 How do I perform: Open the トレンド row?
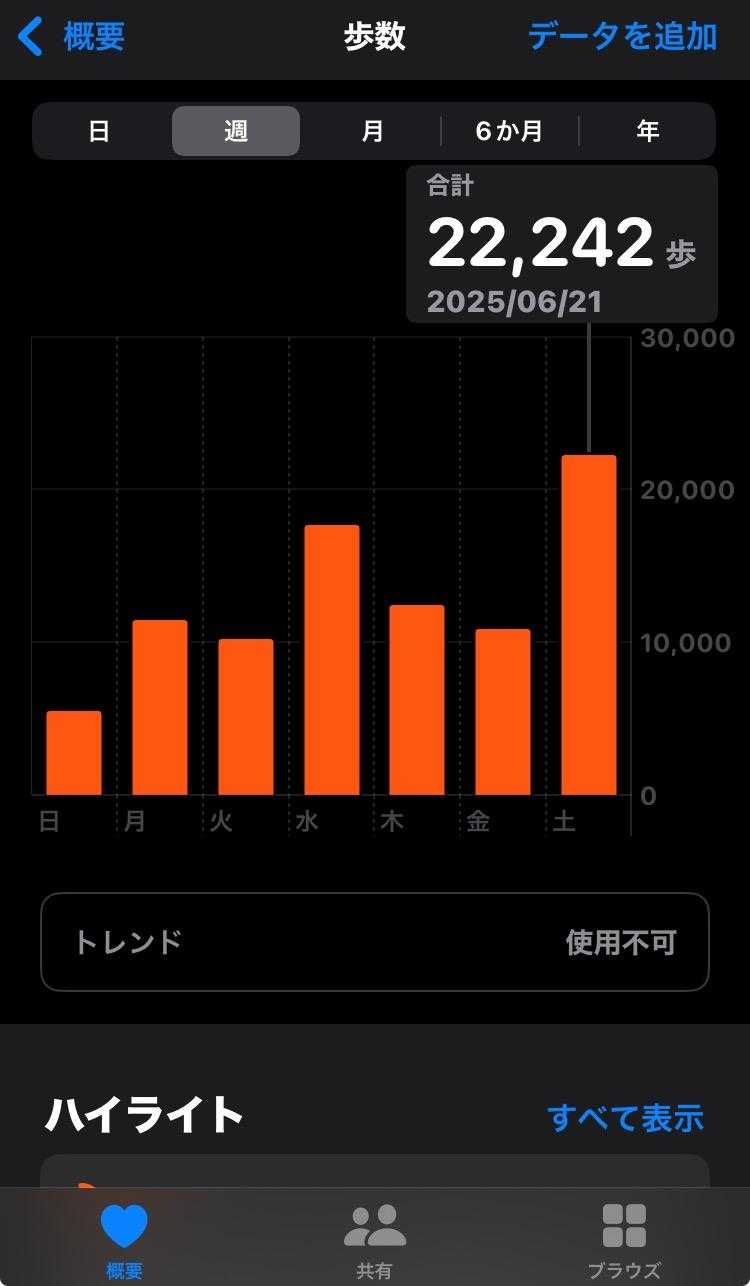click(x=375, y=942)
